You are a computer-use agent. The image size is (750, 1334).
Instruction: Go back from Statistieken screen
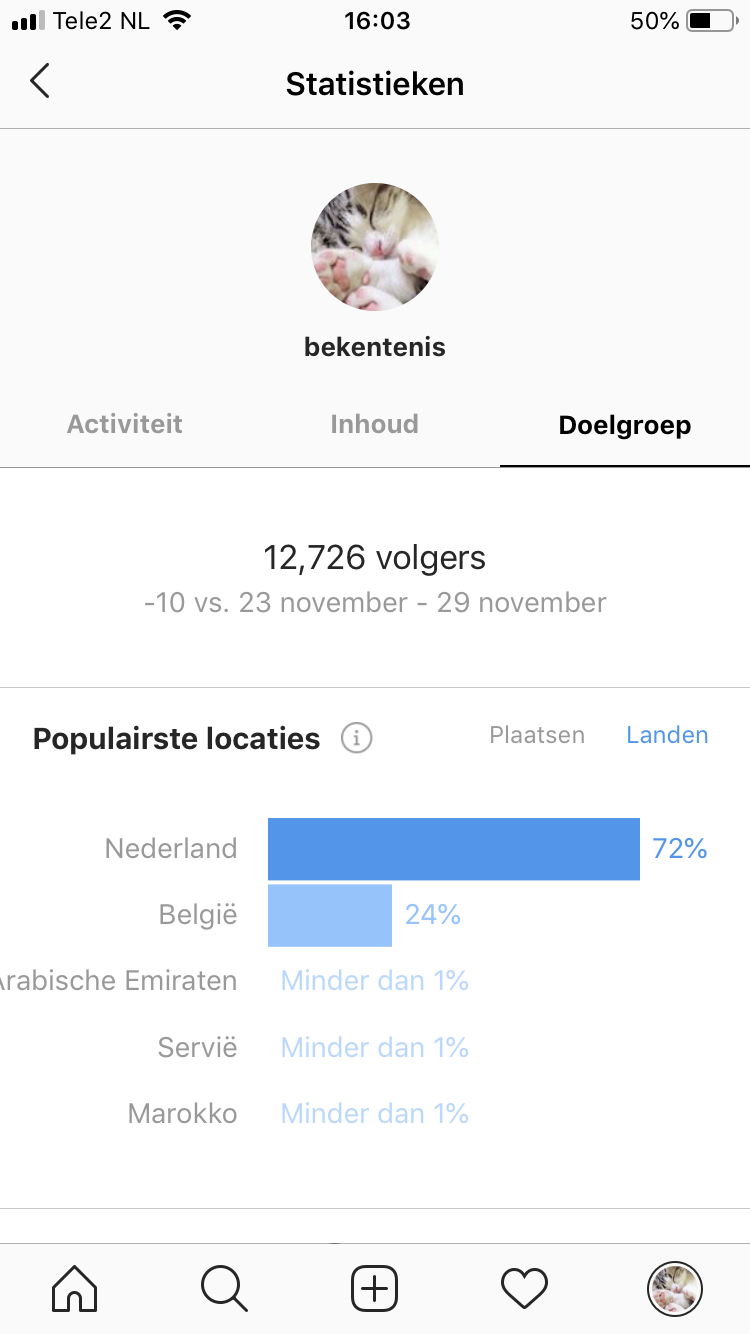pos(40,82)
